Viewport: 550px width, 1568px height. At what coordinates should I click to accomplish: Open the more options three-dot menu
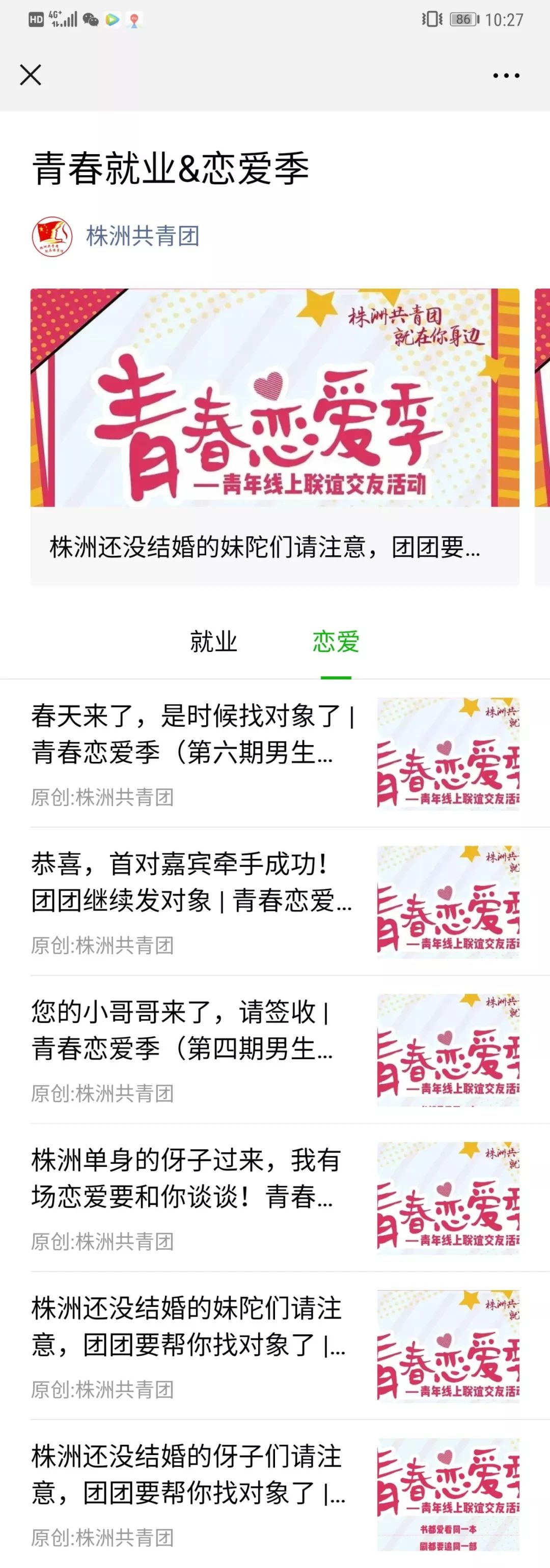505,75
